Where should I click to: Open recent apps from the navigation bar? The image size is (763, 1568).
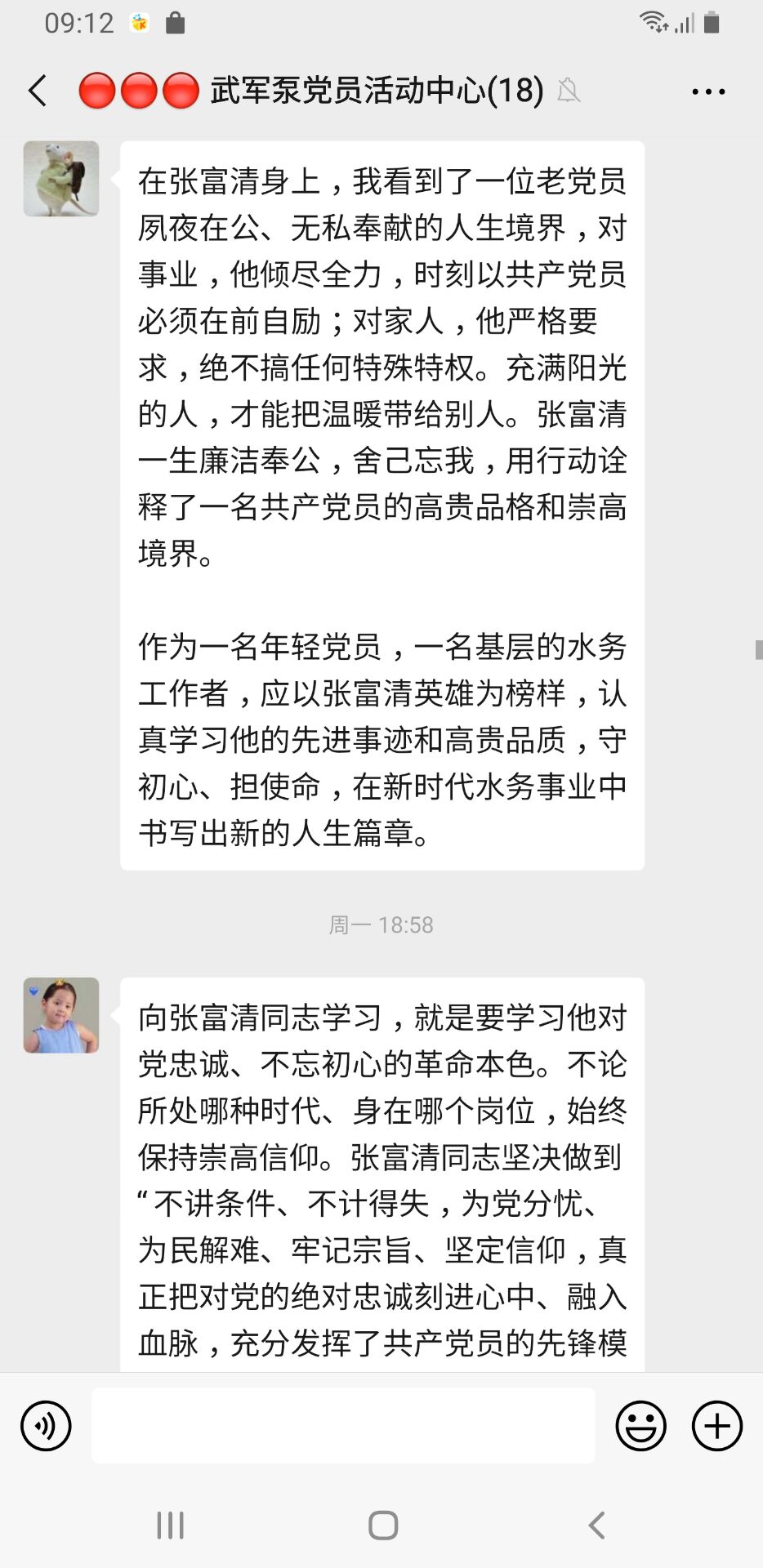pyautogui.click(x=171, y=1525)
